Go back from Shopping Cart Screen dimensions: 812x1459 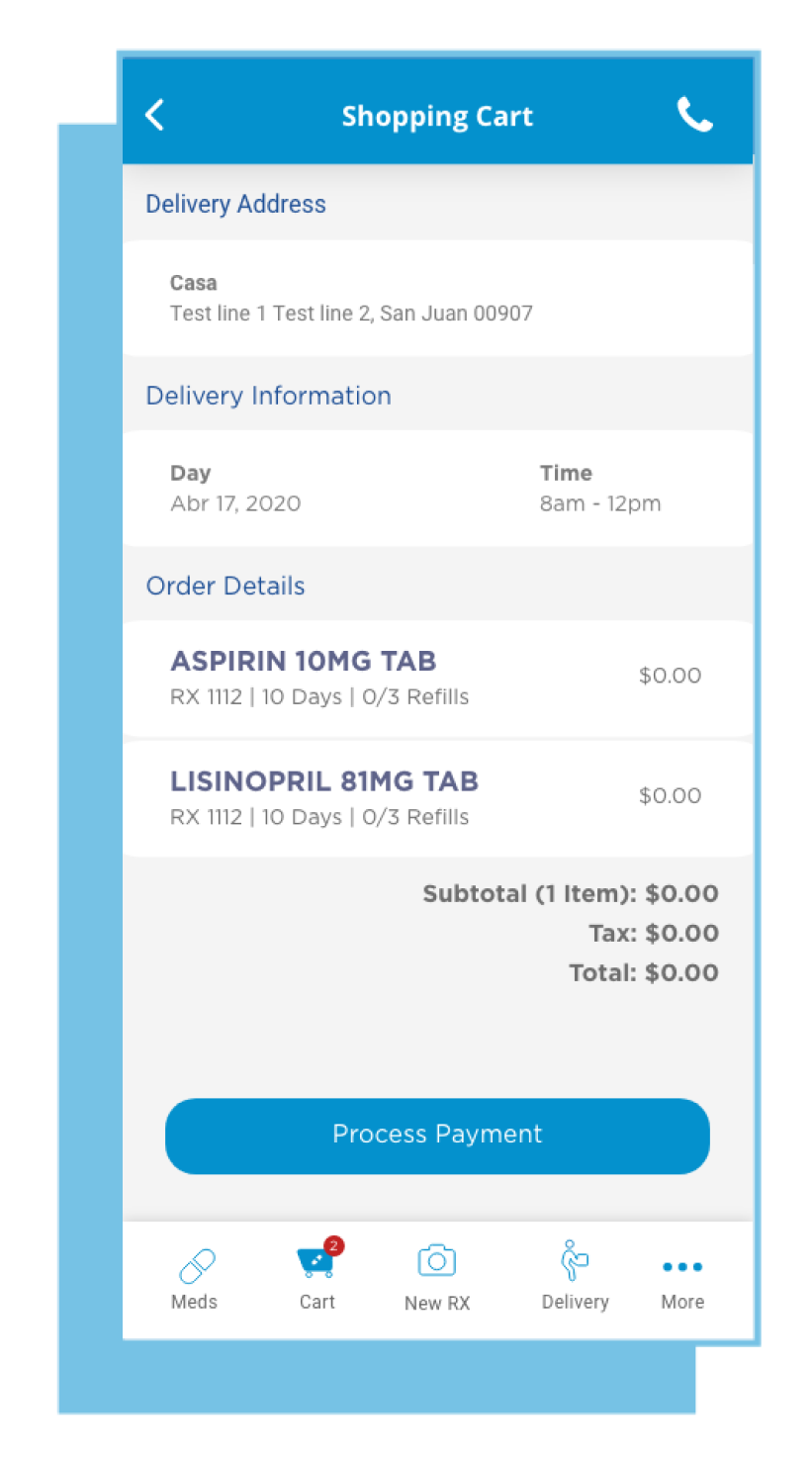(x=155, y=115)
